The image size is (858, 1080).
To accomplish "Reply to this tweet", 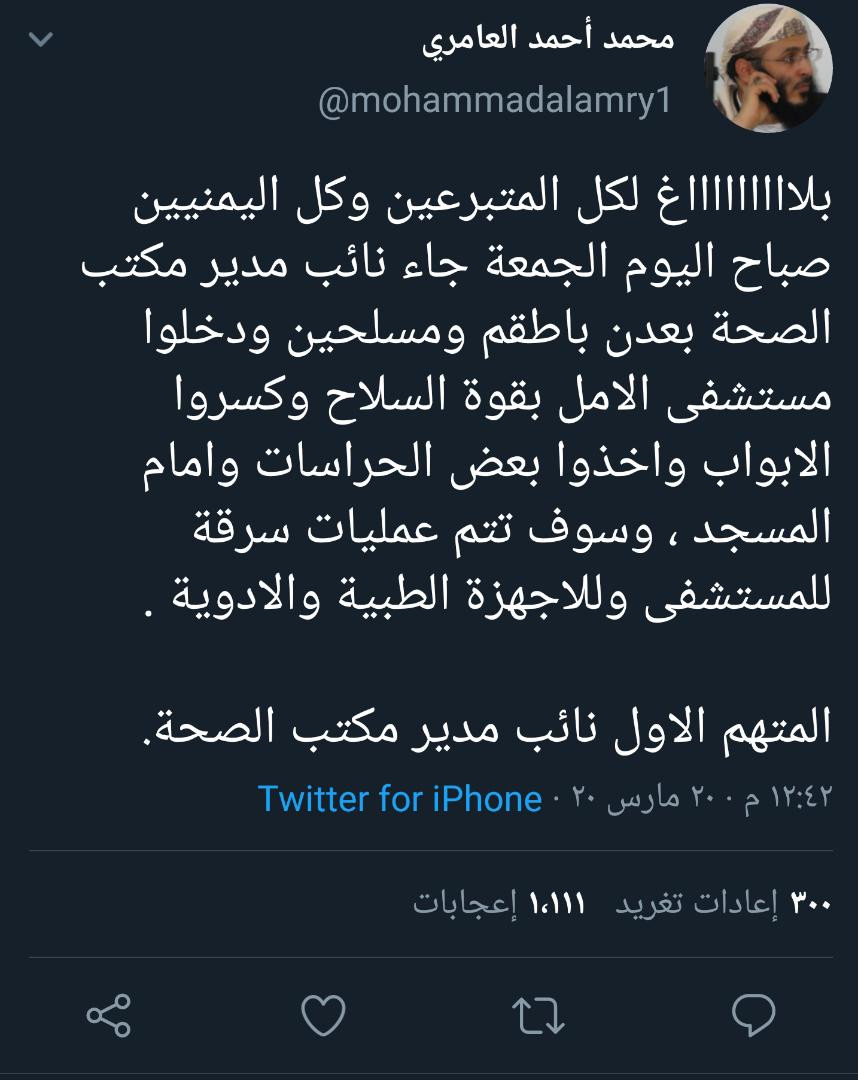I will tap(754, 1015).
